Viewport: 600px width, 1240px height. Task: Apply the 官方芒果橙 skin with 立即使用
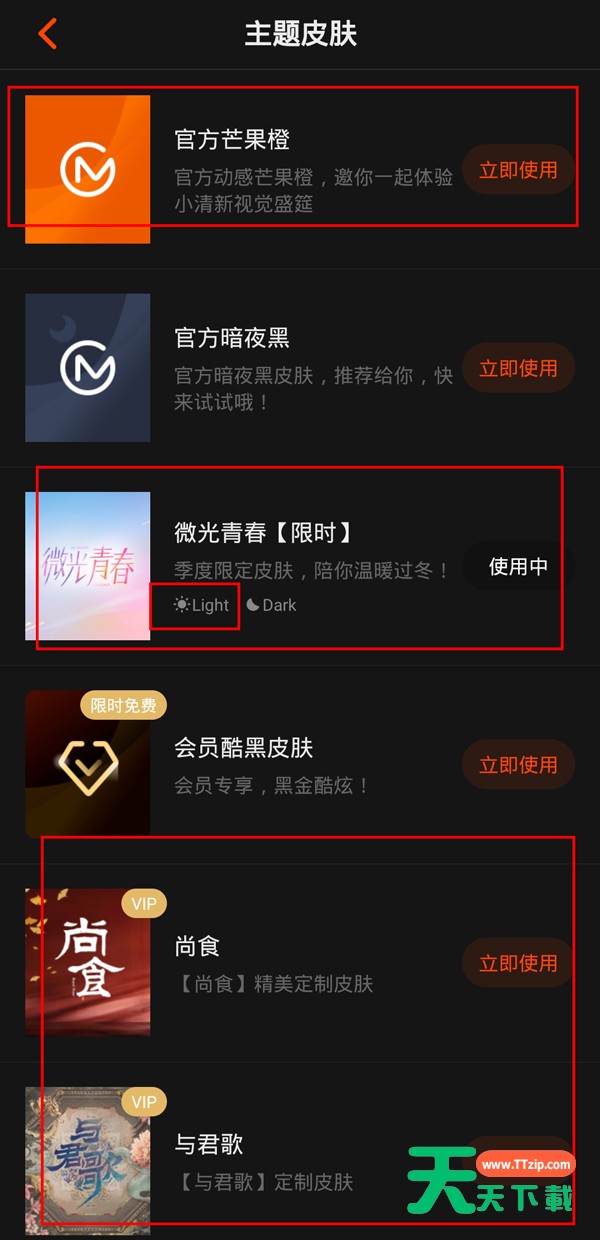pos(517,170)
